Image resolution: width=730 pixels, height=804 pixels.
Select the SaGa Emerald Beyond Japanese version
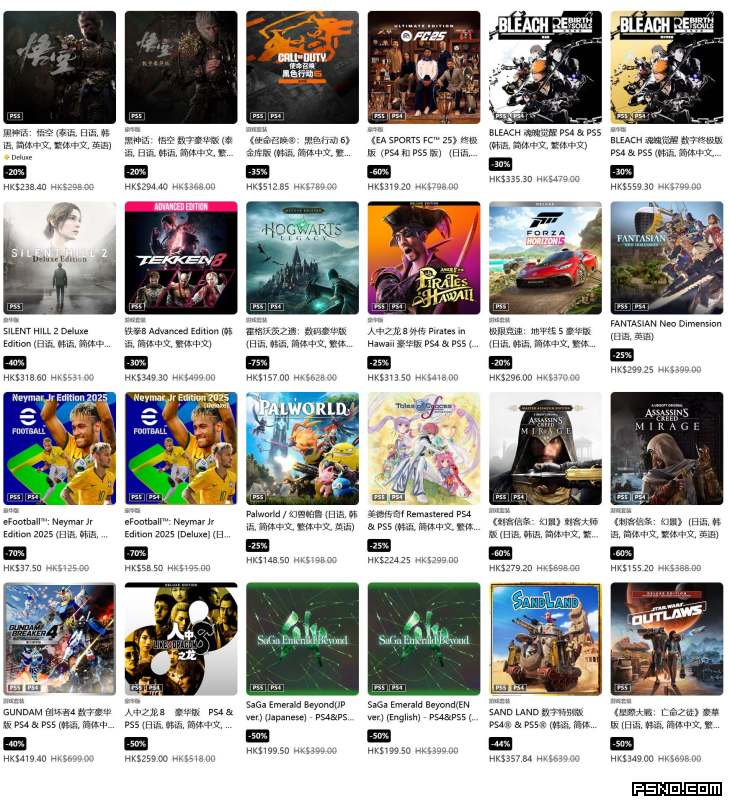(x=302, y=638)
